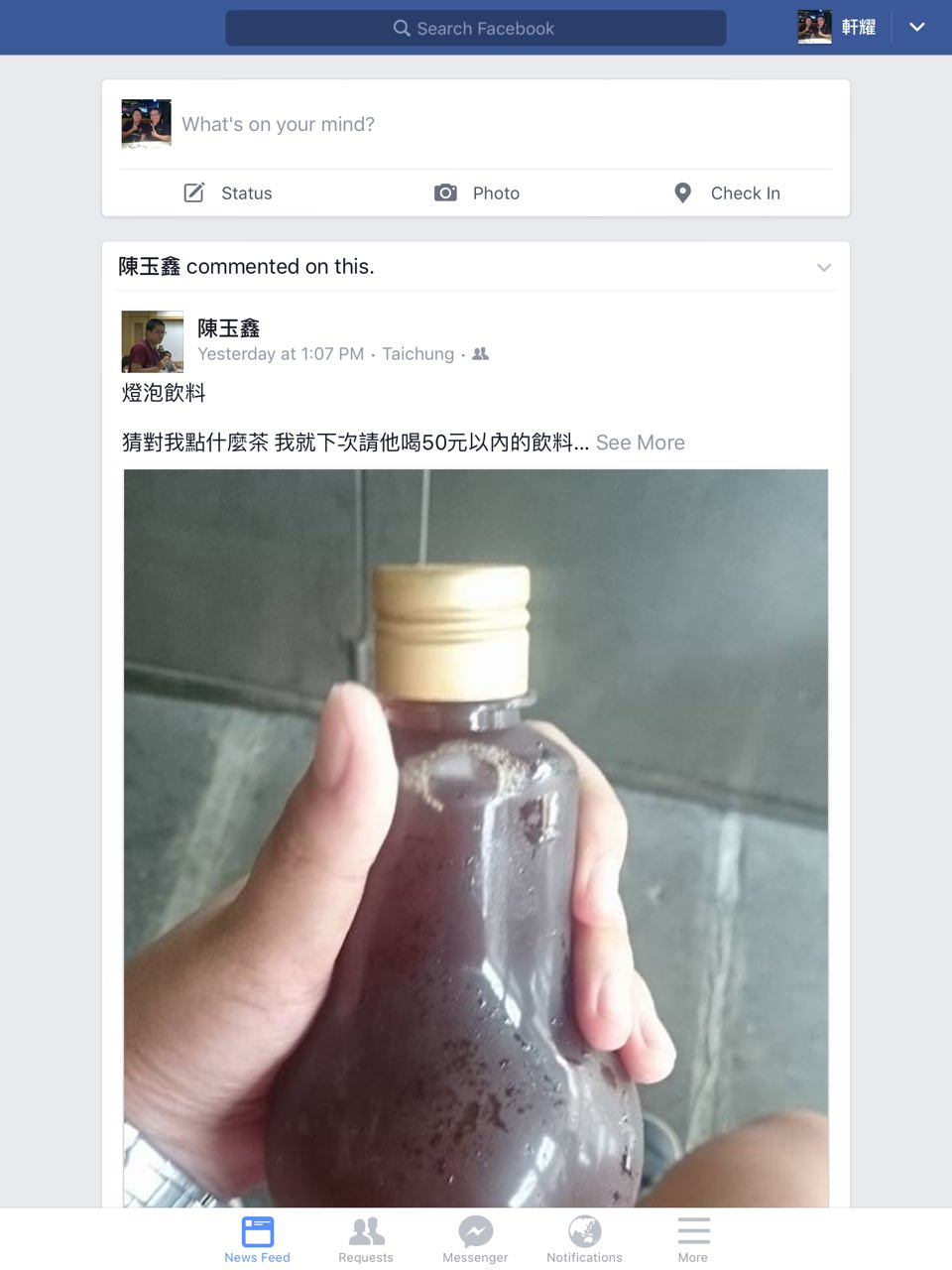Screen dimensions: 952x1270
Task: Open the More menu tab
Action: tap(693, 1239)
